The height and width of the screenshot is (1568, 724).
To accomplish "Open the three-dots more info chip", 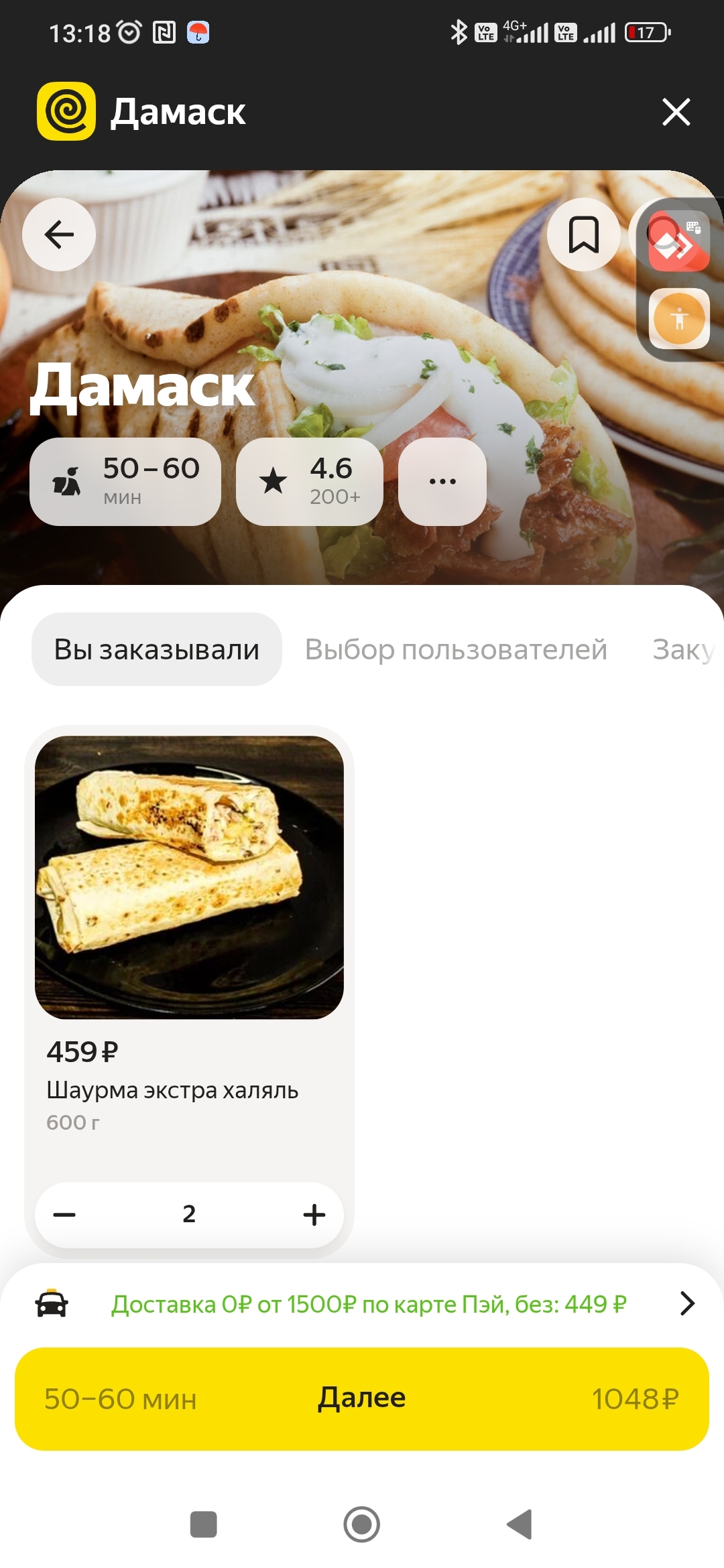I will click(442, 482).
